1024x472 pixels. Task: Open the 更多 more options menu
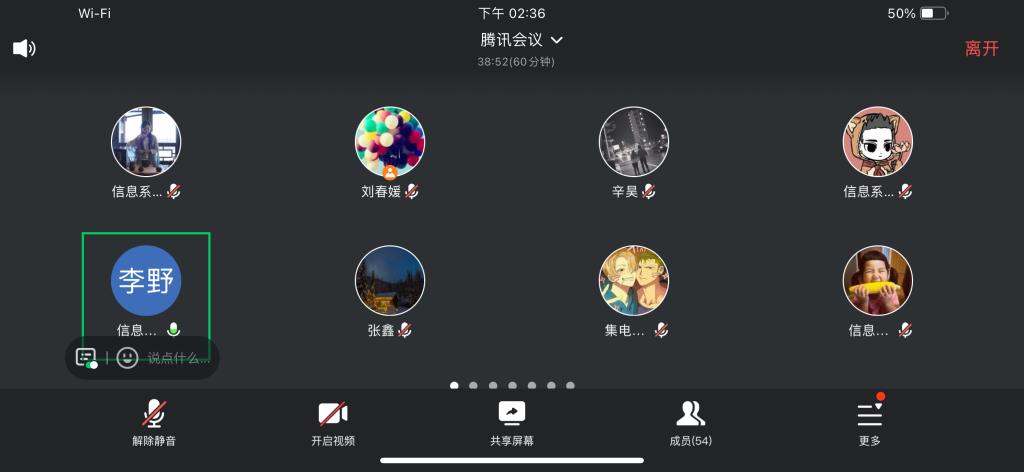pyautogui.click(x=869, y=422)
